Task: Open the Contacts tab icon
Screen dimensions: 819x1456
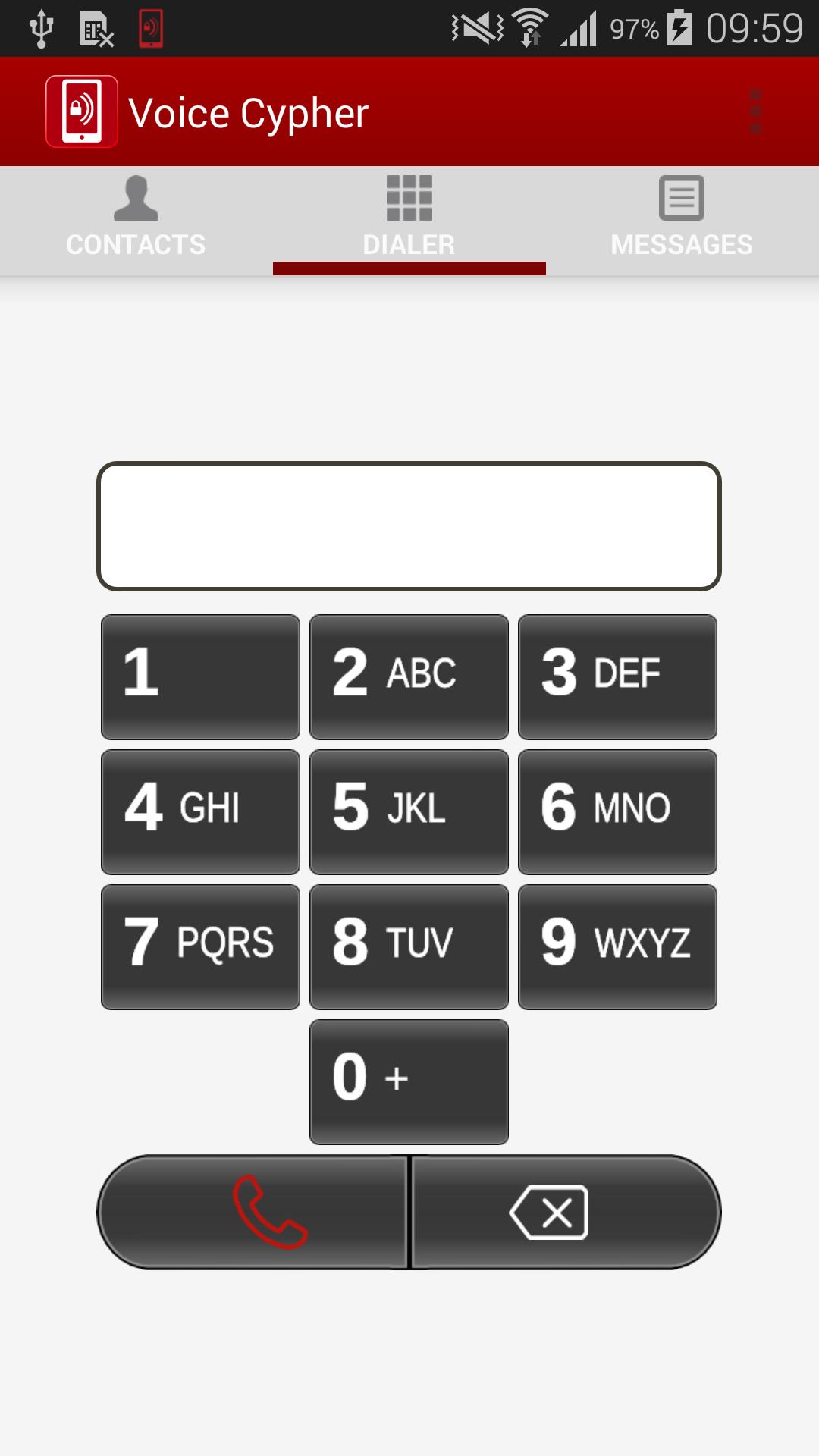Action: tap(135, 199)
